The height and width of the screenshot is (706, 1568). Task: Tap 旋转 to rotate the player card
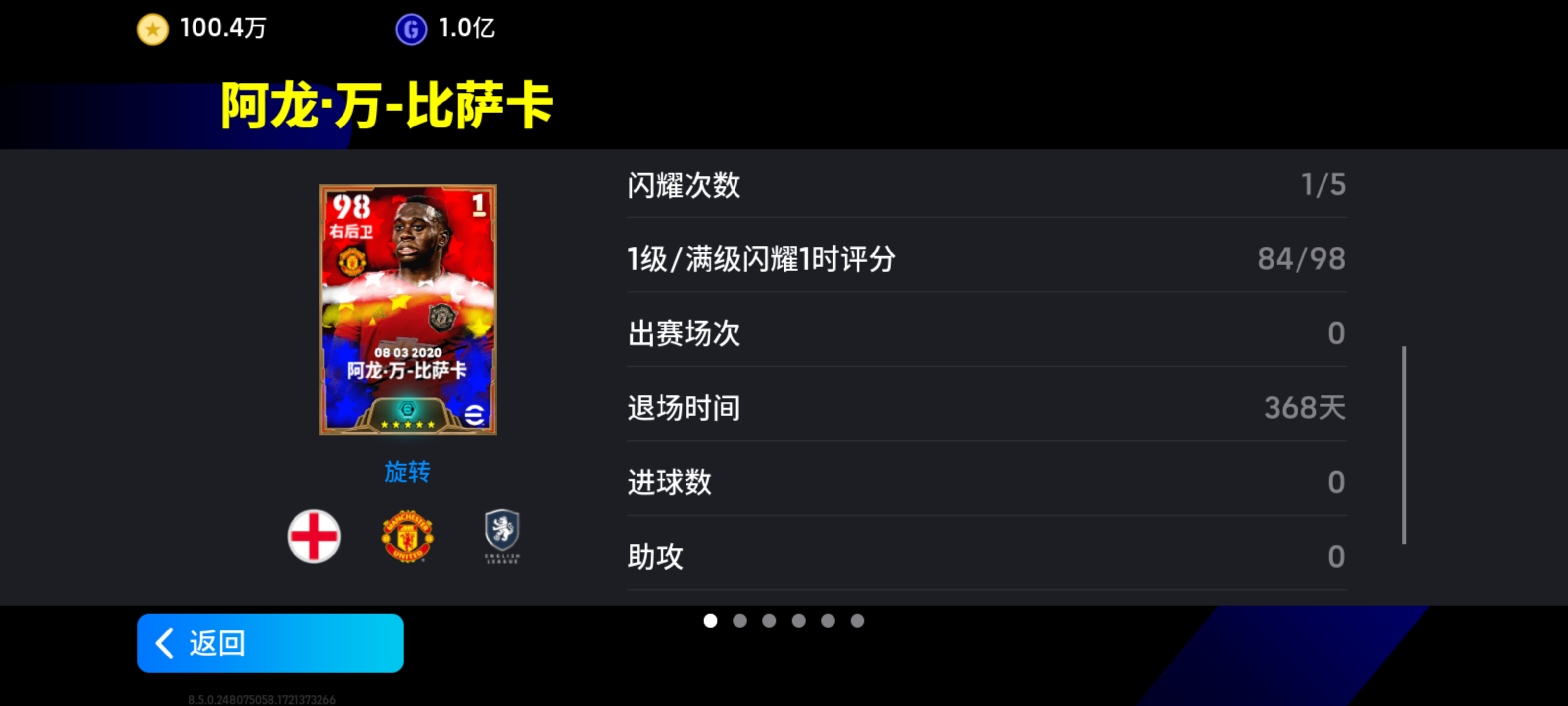407,472
